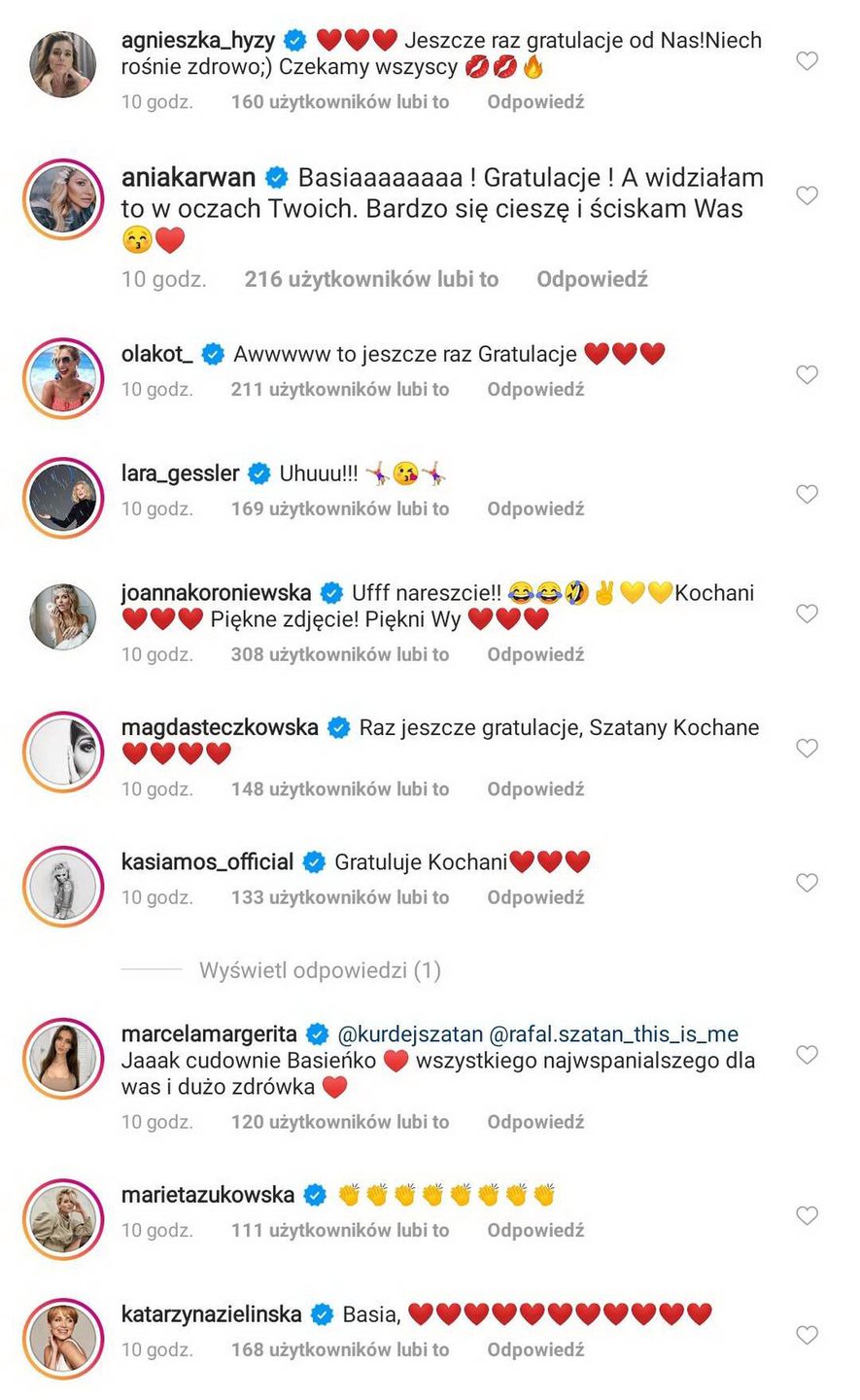Like agnieszka_hyzy's comment
This screenshot has width=860, height=1400.
[807, 61]
